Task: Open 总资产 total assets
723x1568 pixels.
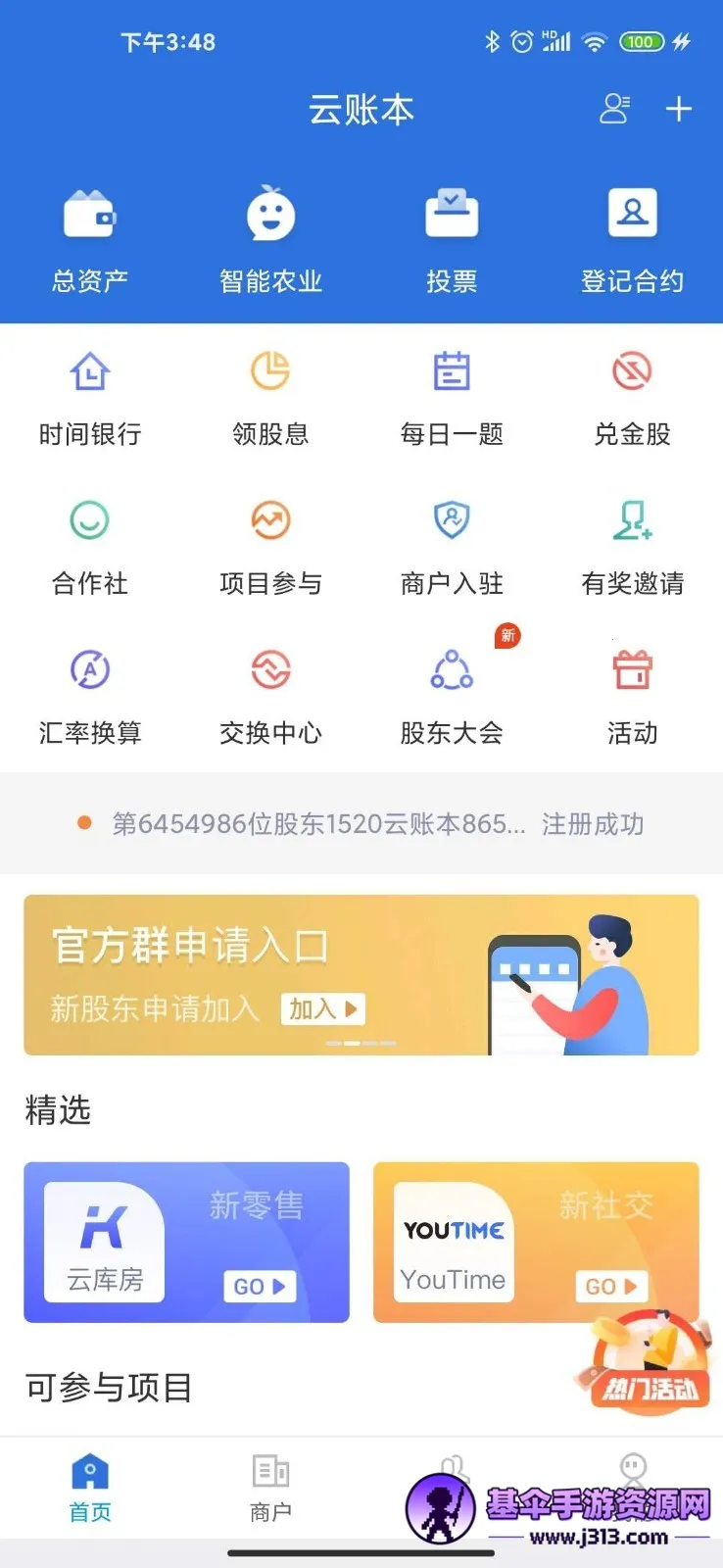Action: 90,238
